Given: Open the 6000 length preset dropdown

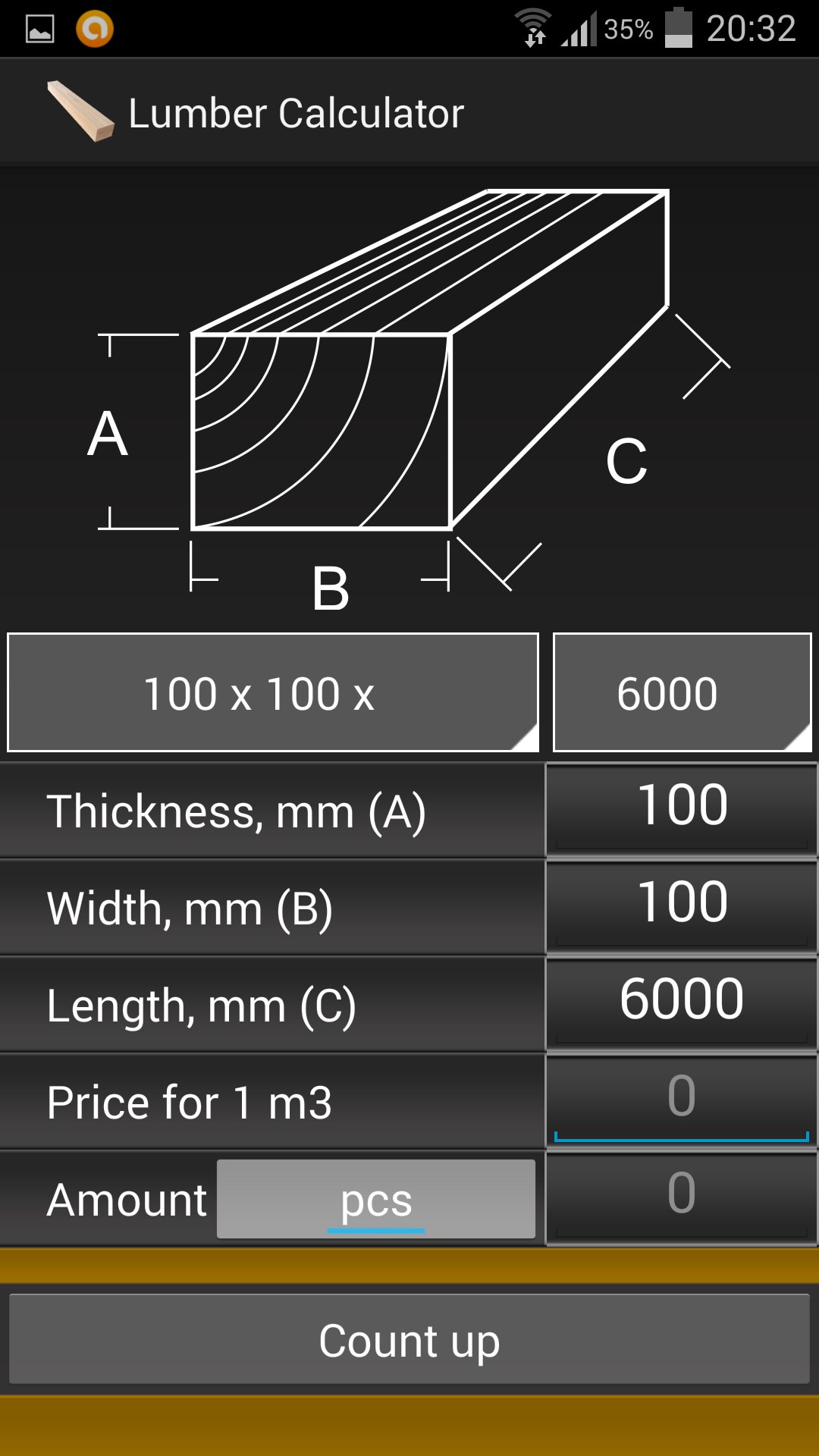Looking at the screenshot, I should [x=682, y=692].
